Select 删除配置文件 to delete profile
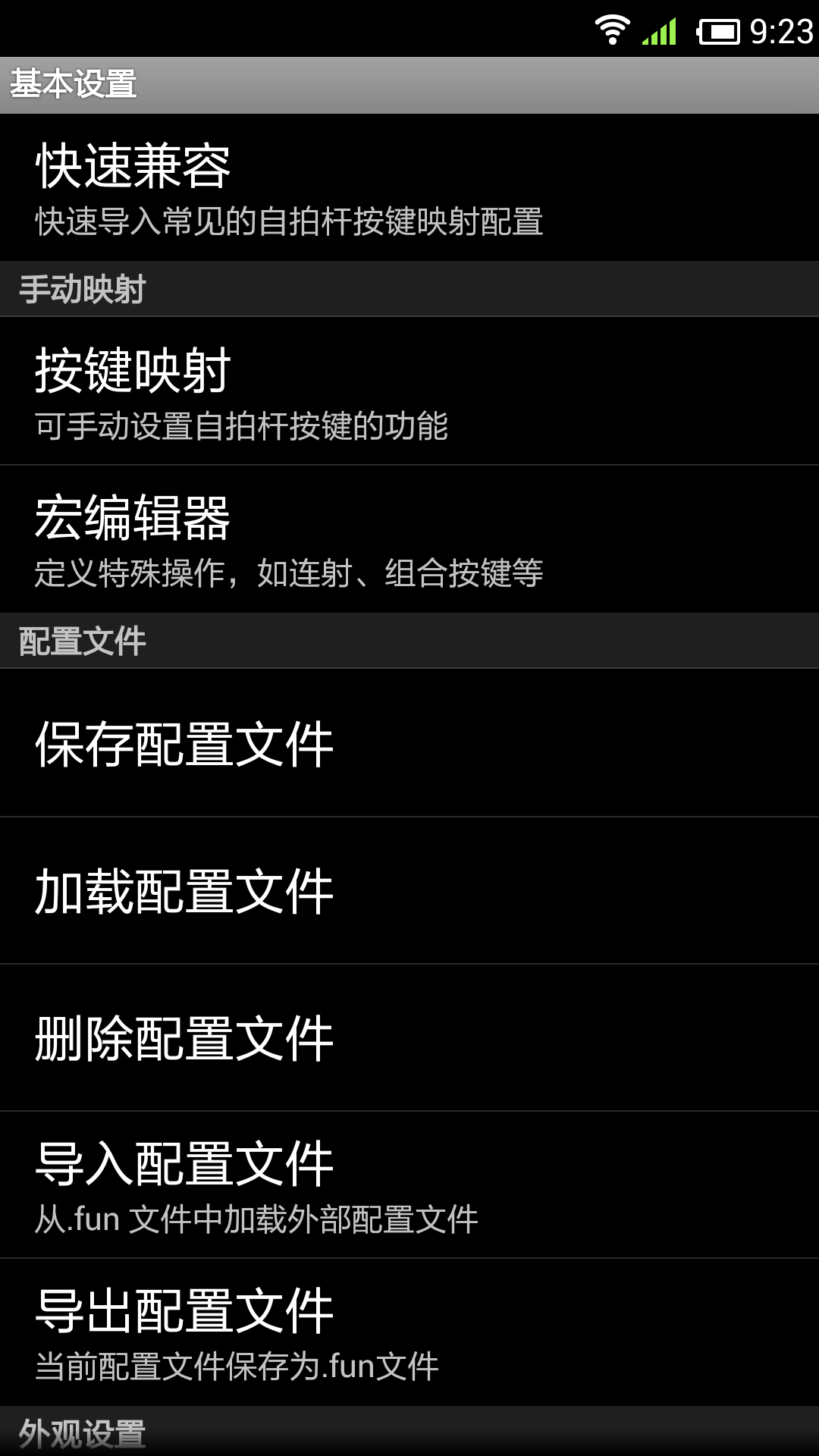 coord(182,1040)
